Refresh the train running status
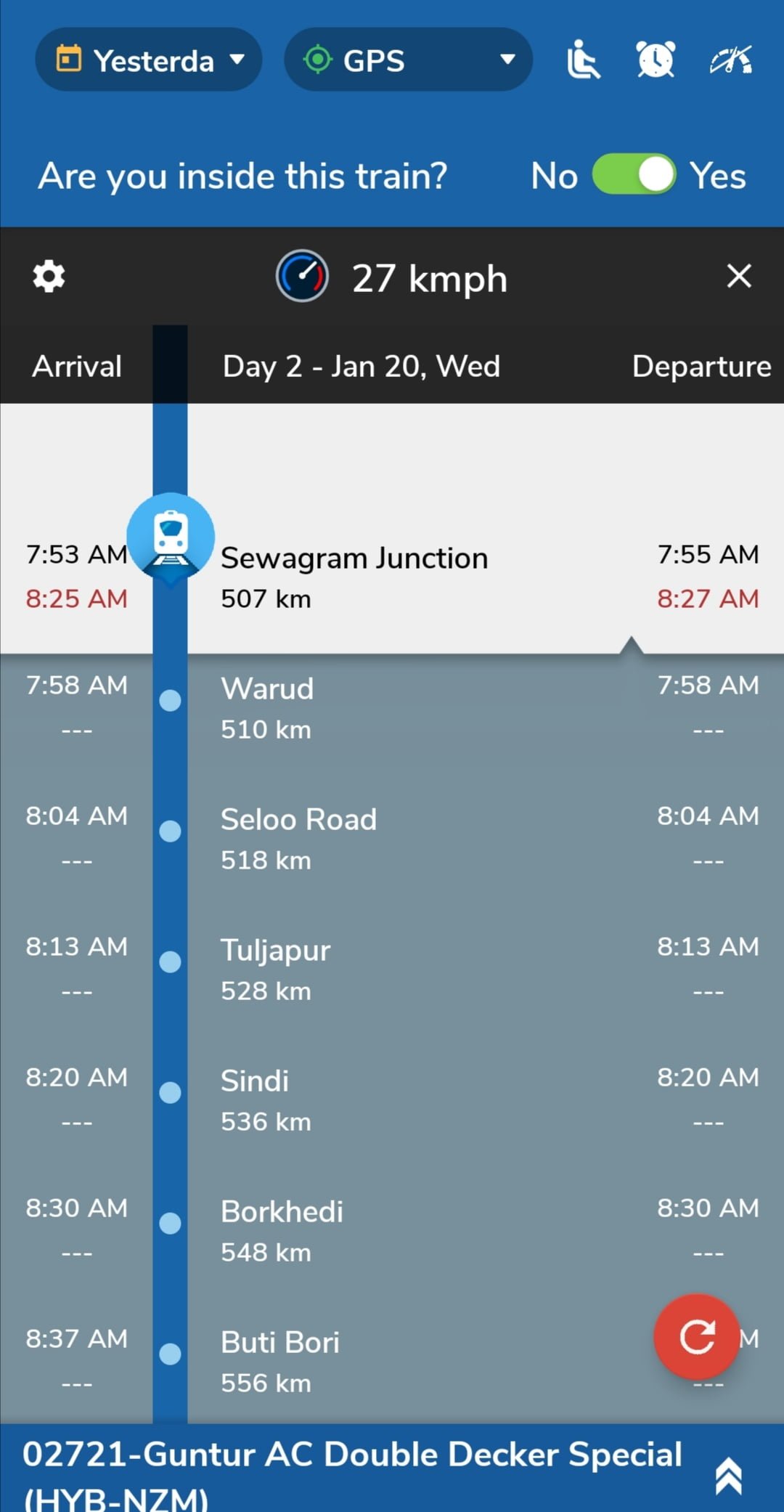Image resolution: width=784 pixels, height=1512 pixels. 697,1336
